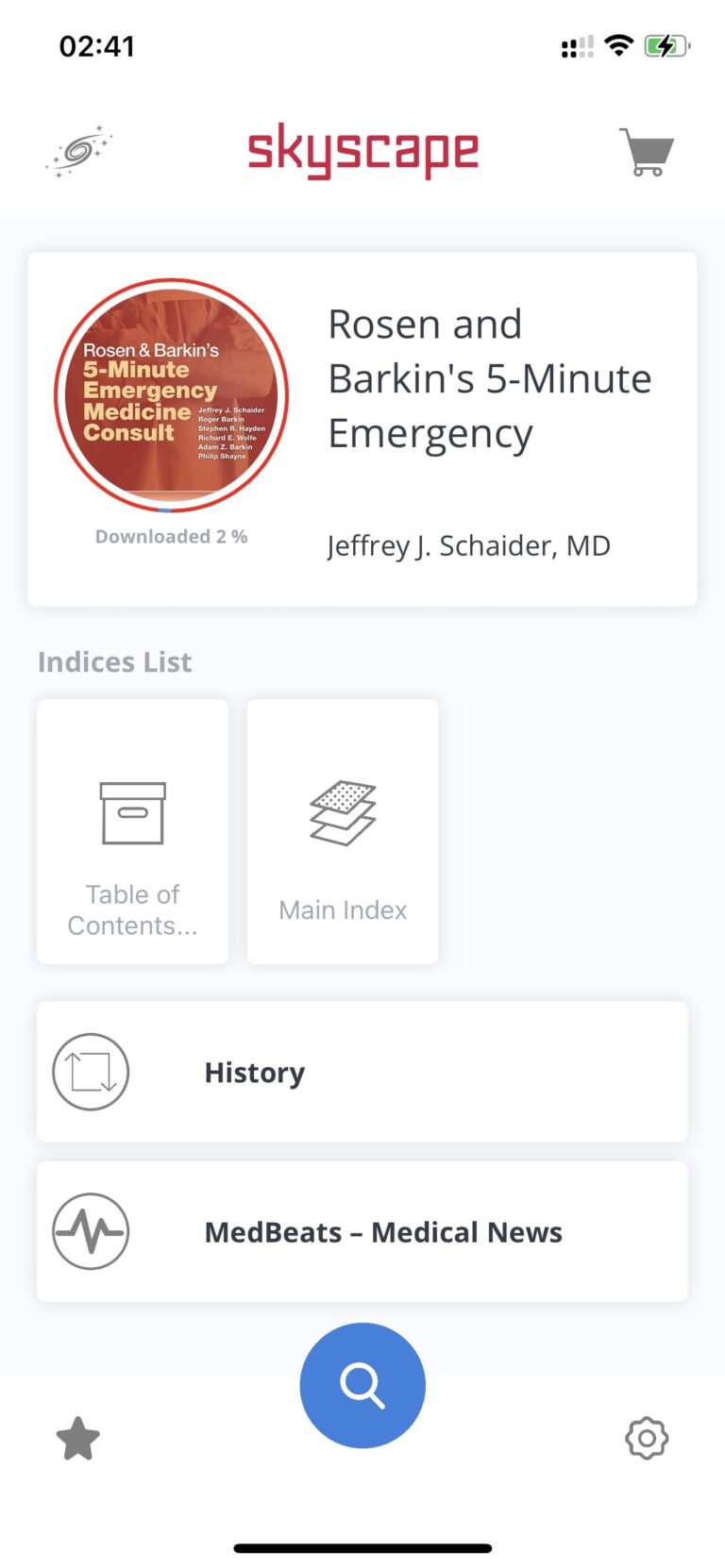Open the Main Index layers icon
Viewport: 725px width, 1568px height.
pyautogui.click(x=342, y=811)
